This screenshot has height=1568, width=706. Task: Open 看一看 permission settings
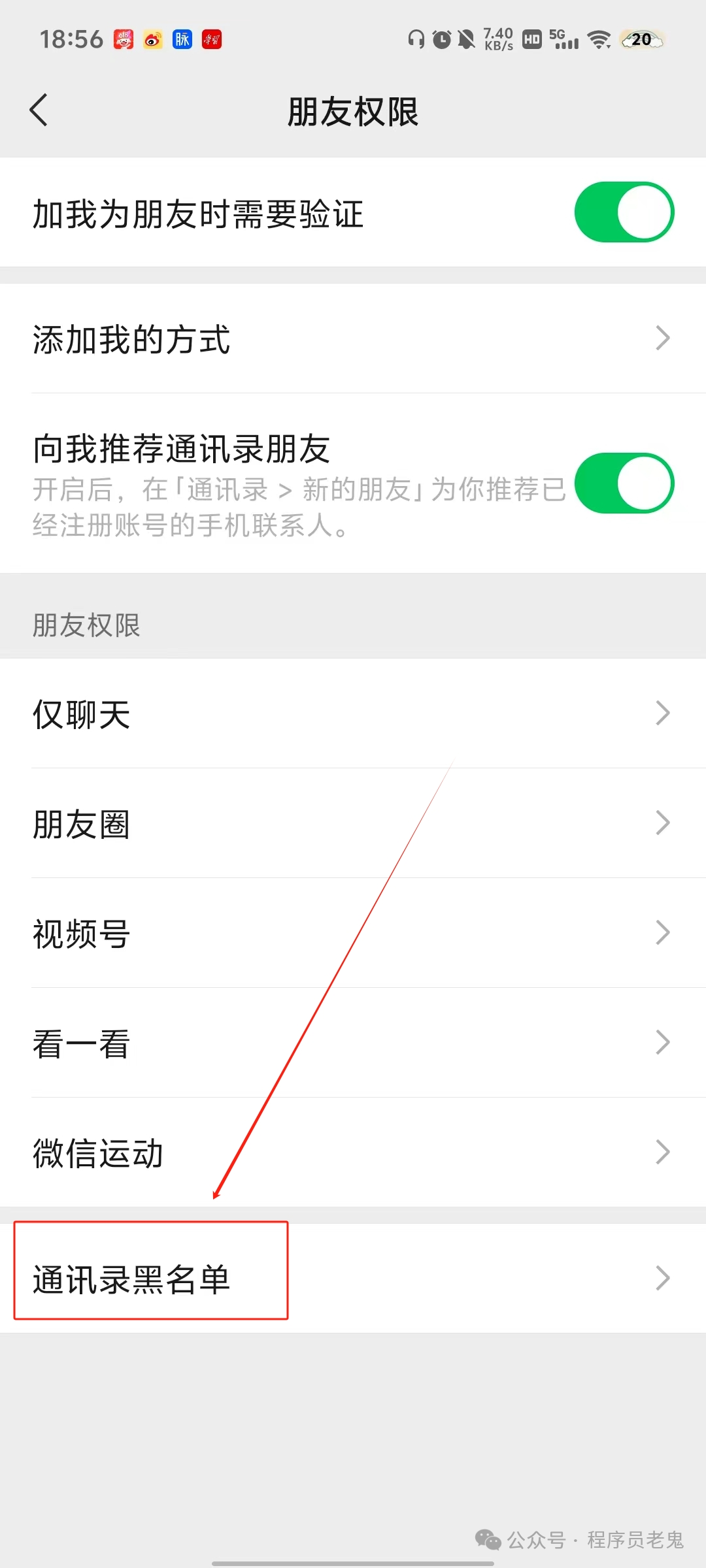click(353, 1043)
